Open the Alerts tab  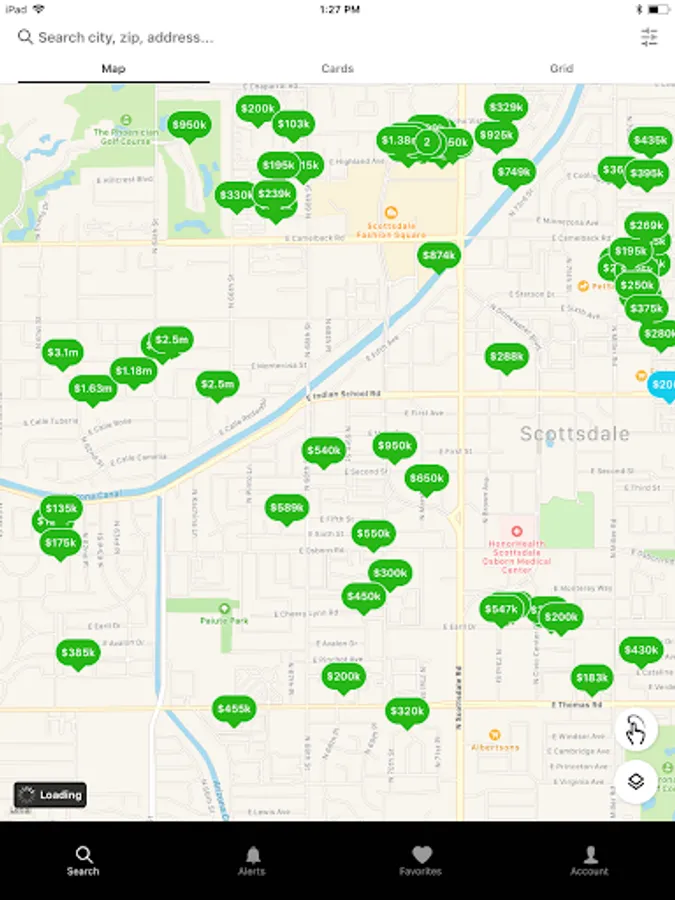coord(252,860)
